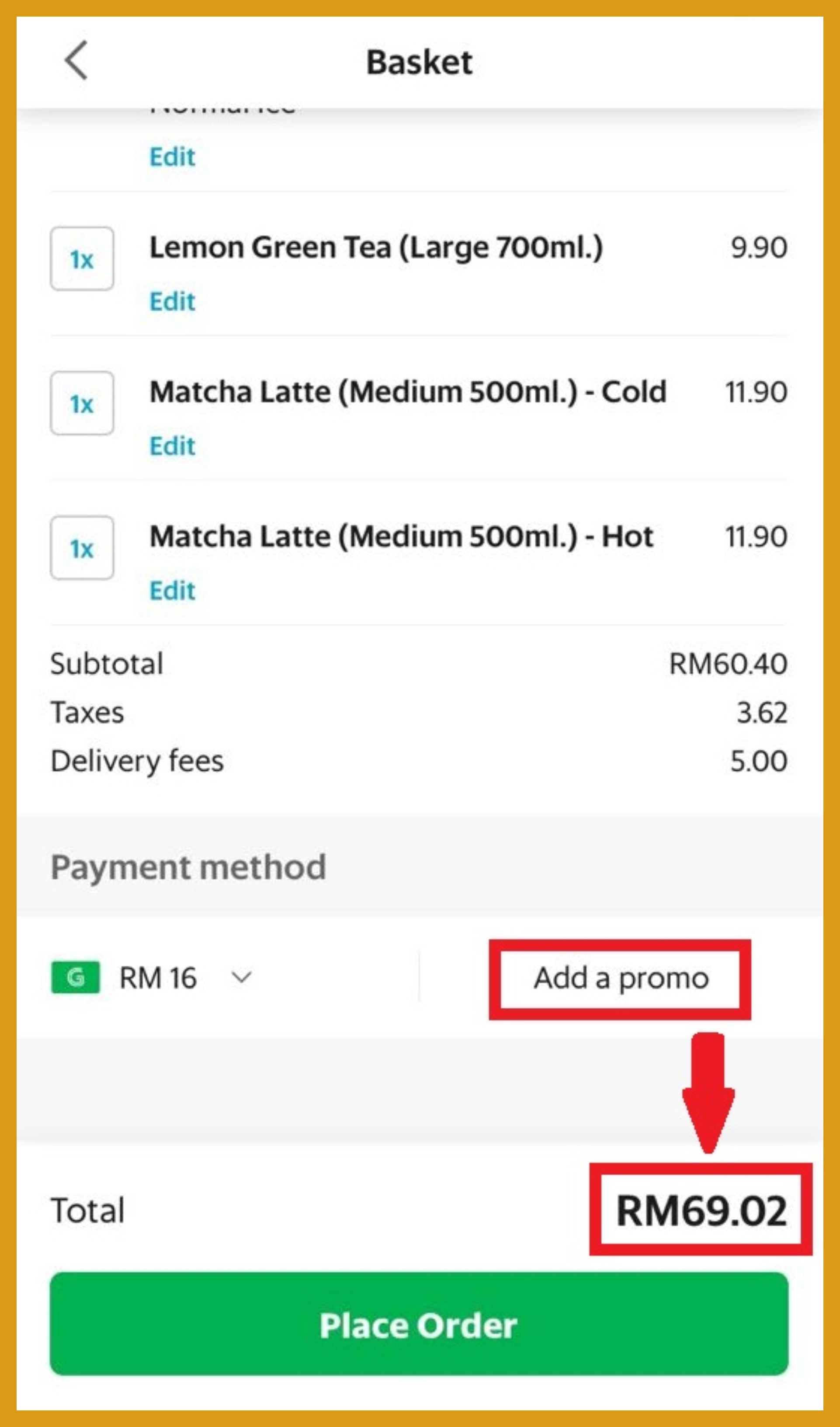Expand the RM 16 payment method dropdown
The image size is (840, 1427).
(241, 978)
